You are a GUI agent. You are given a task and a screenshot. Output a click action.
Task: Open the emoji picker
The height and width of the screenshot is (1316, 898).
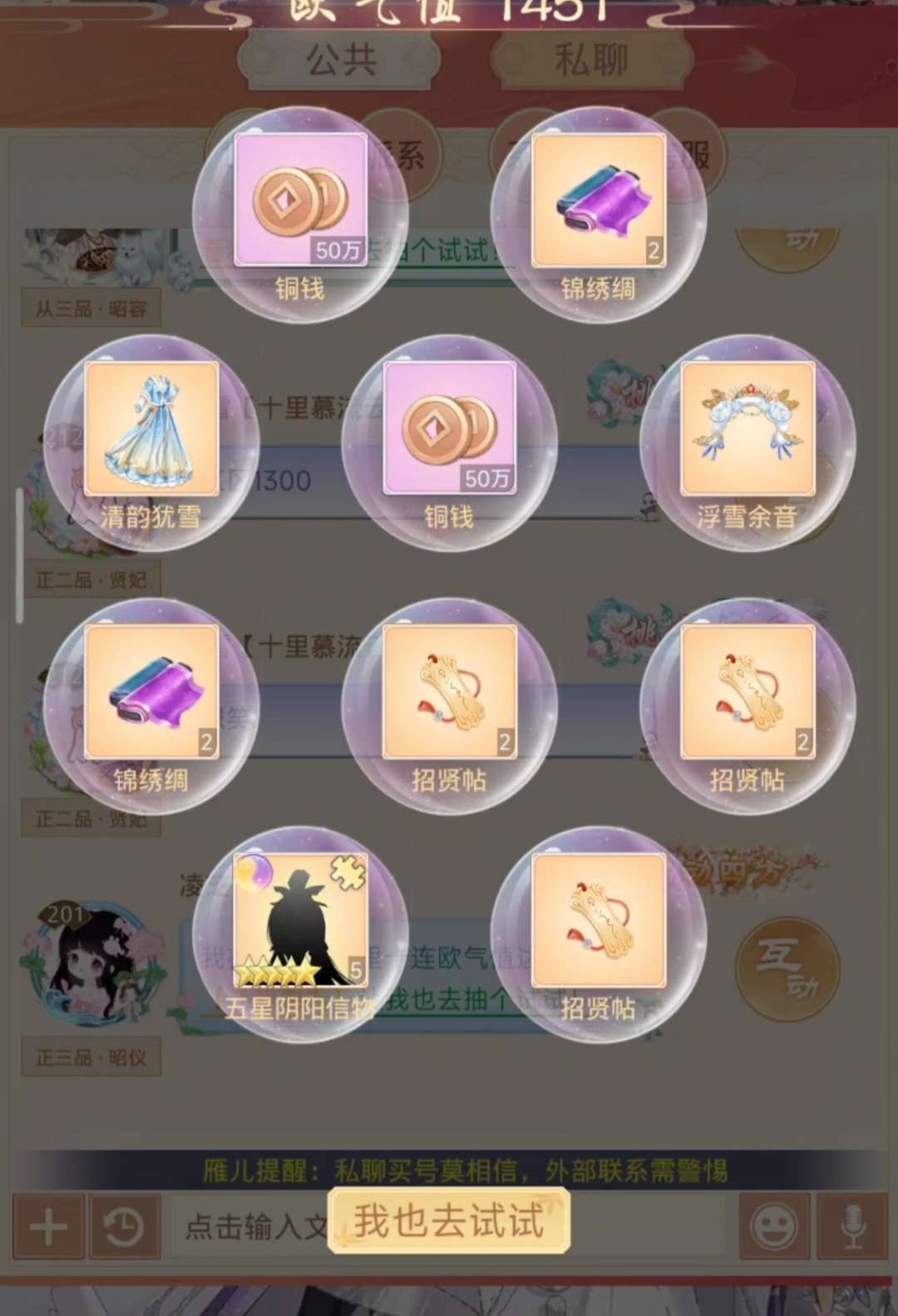coord(774,1227)
